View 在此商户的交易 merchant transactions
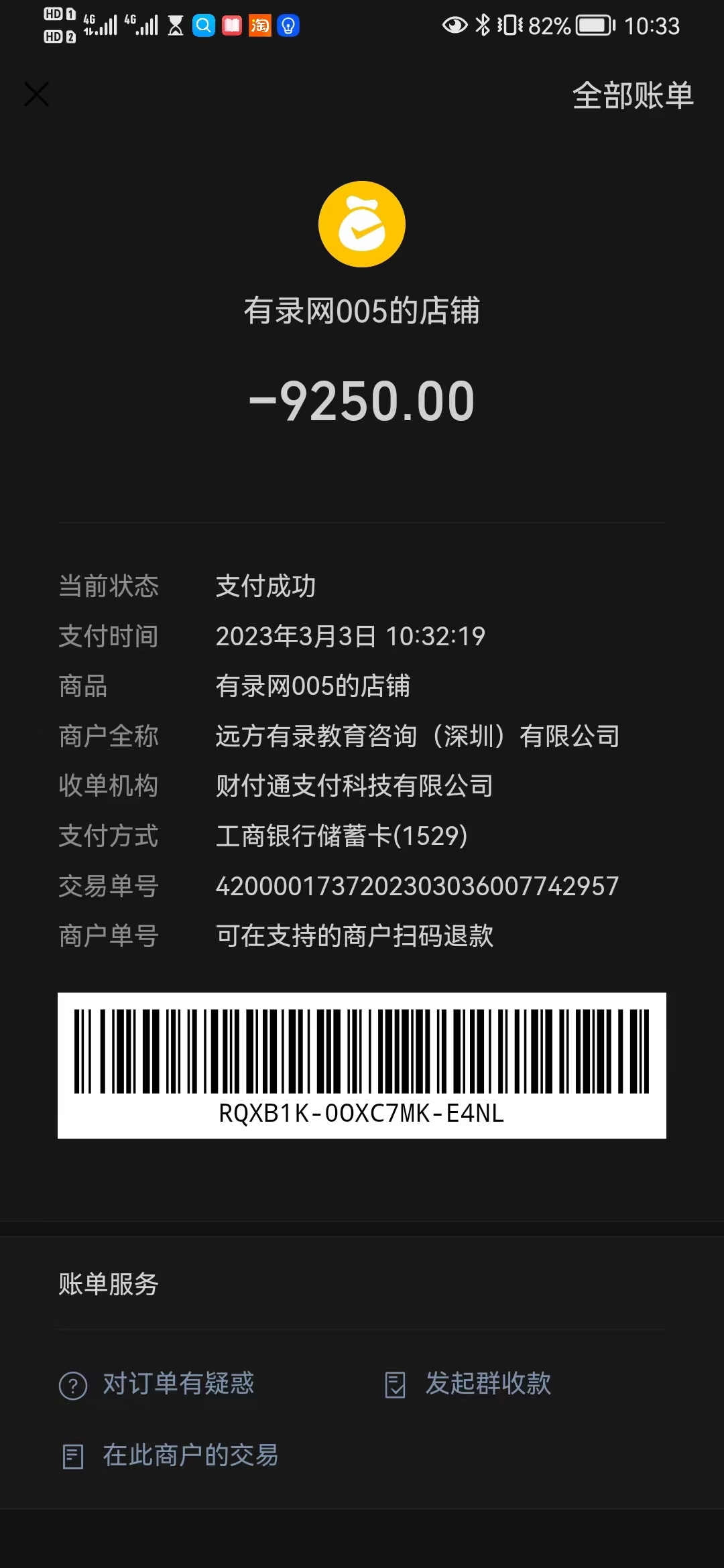Screen dimensions: 724x1568 click(170, 1455)
